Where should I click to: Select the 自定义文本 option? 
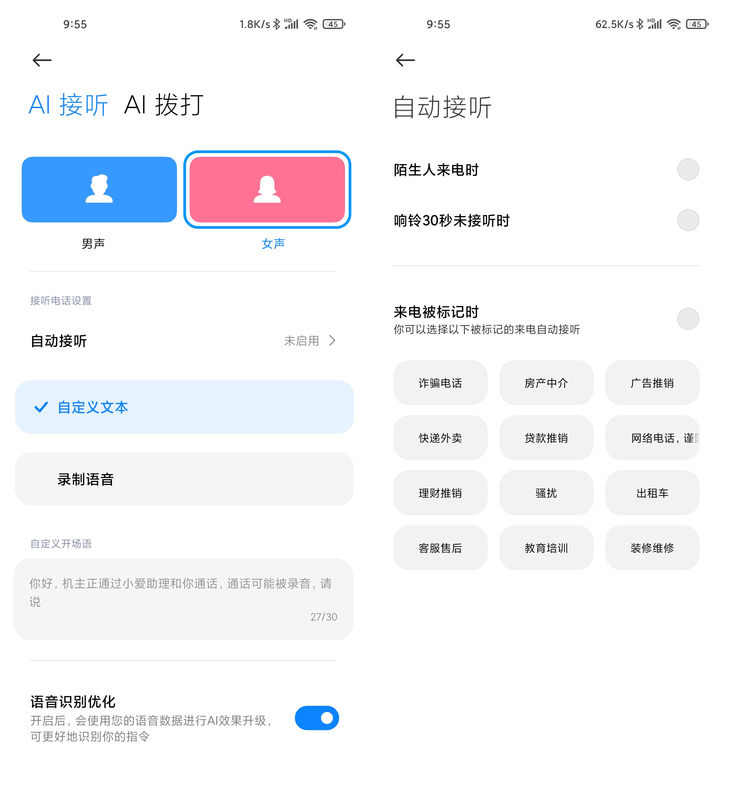184,407
